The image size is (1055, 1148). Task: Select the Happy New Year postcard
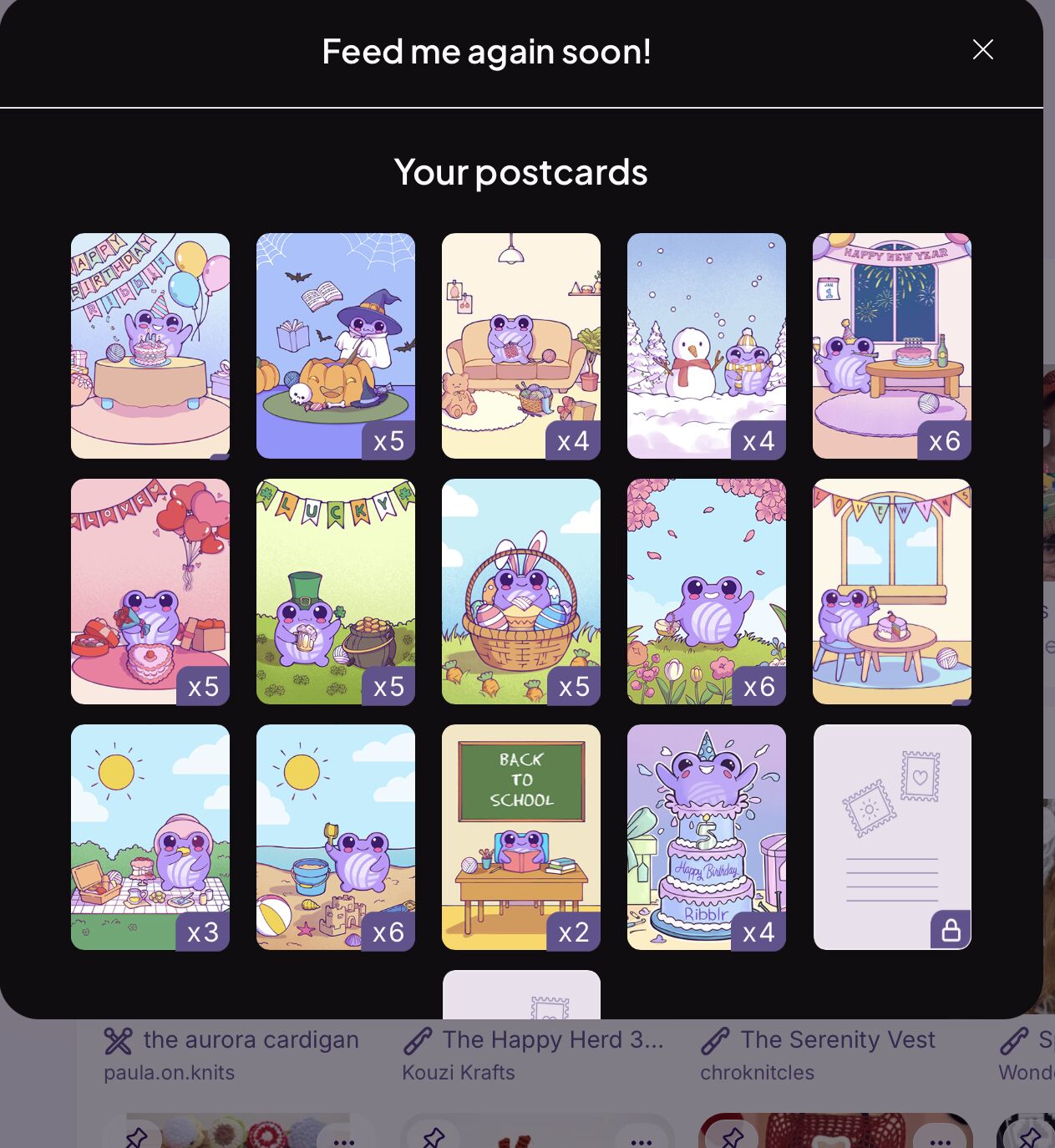coord(891,345)
